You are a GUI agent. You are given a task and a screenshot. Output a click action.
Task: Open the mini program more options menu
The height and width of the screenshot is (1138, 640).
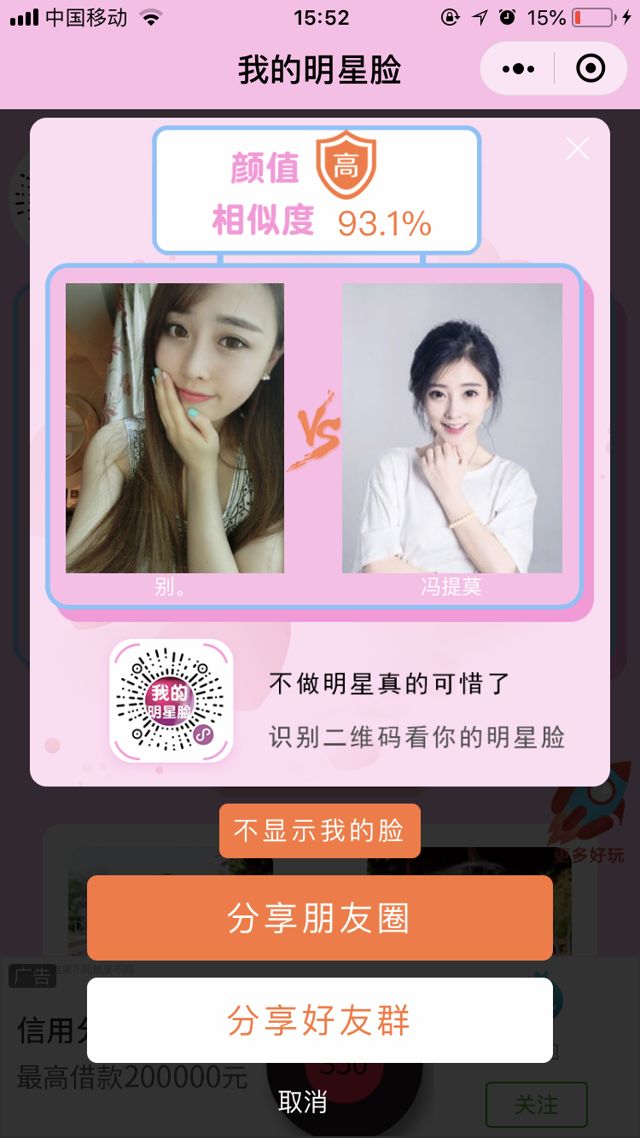pos(518,69)
